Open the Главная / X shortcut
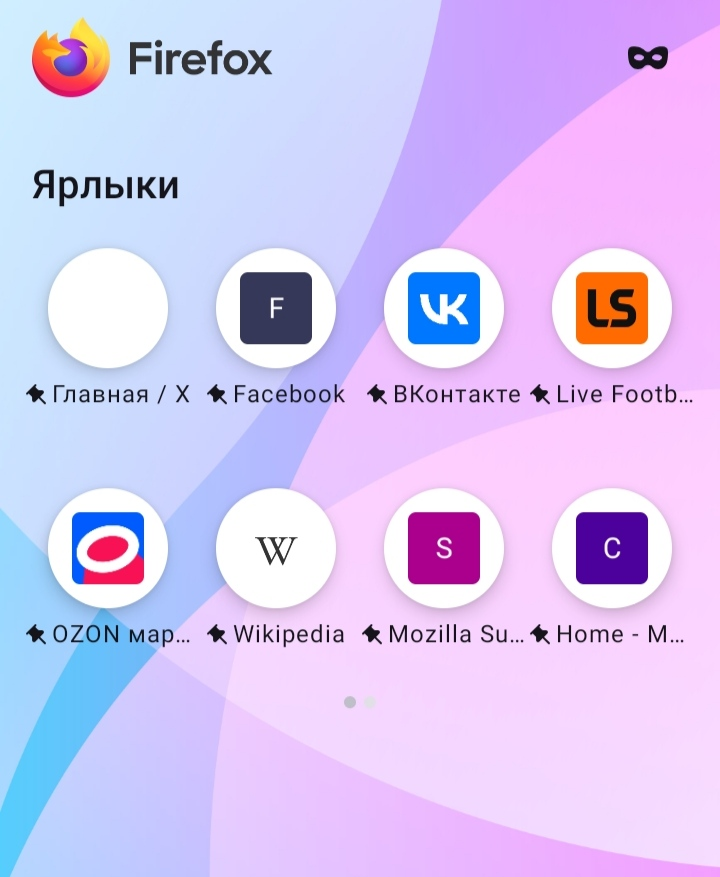Screen dimensions: 720x877 [x=108, y=308]
